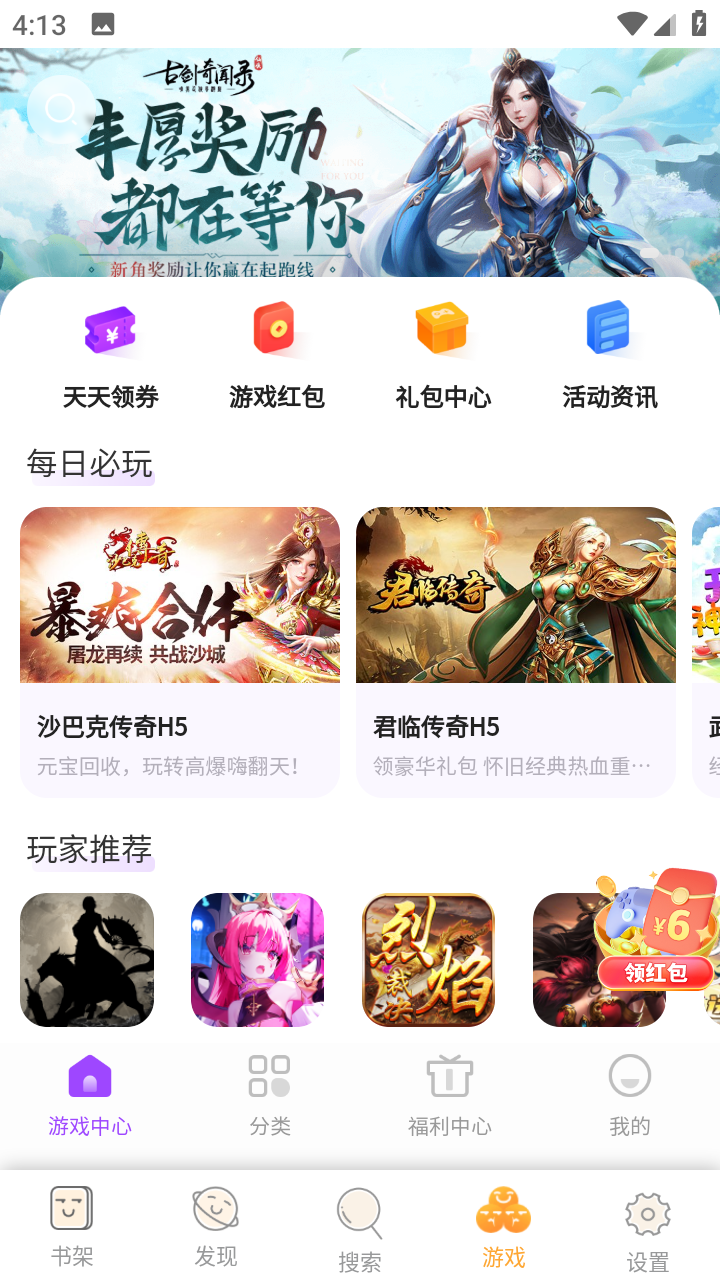Select the 游戏中心 tab
This screenshot has width=720, height=1280.
[90, 1094]
